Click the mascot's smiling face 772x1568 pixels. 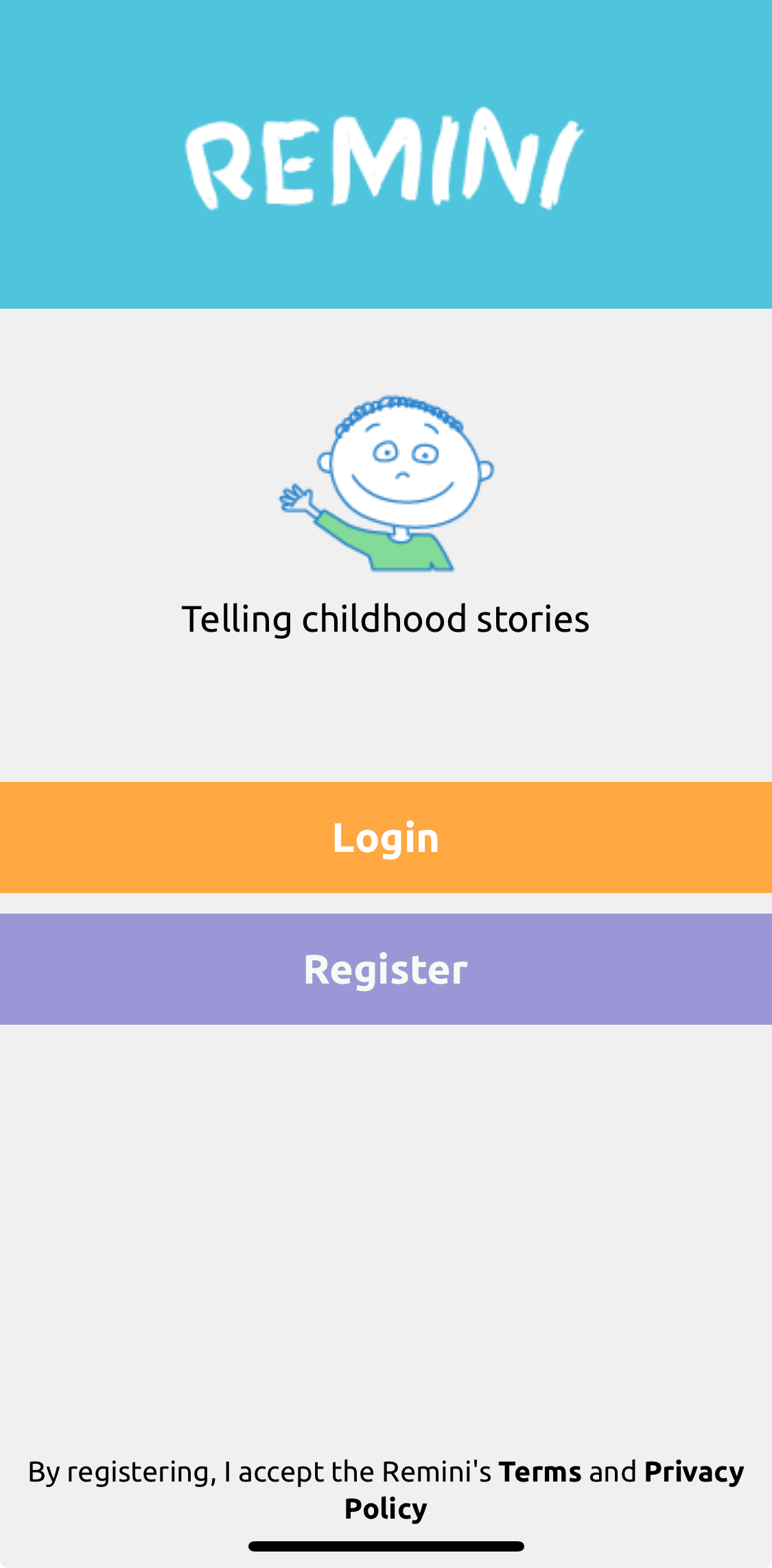(x=405, y=466)
